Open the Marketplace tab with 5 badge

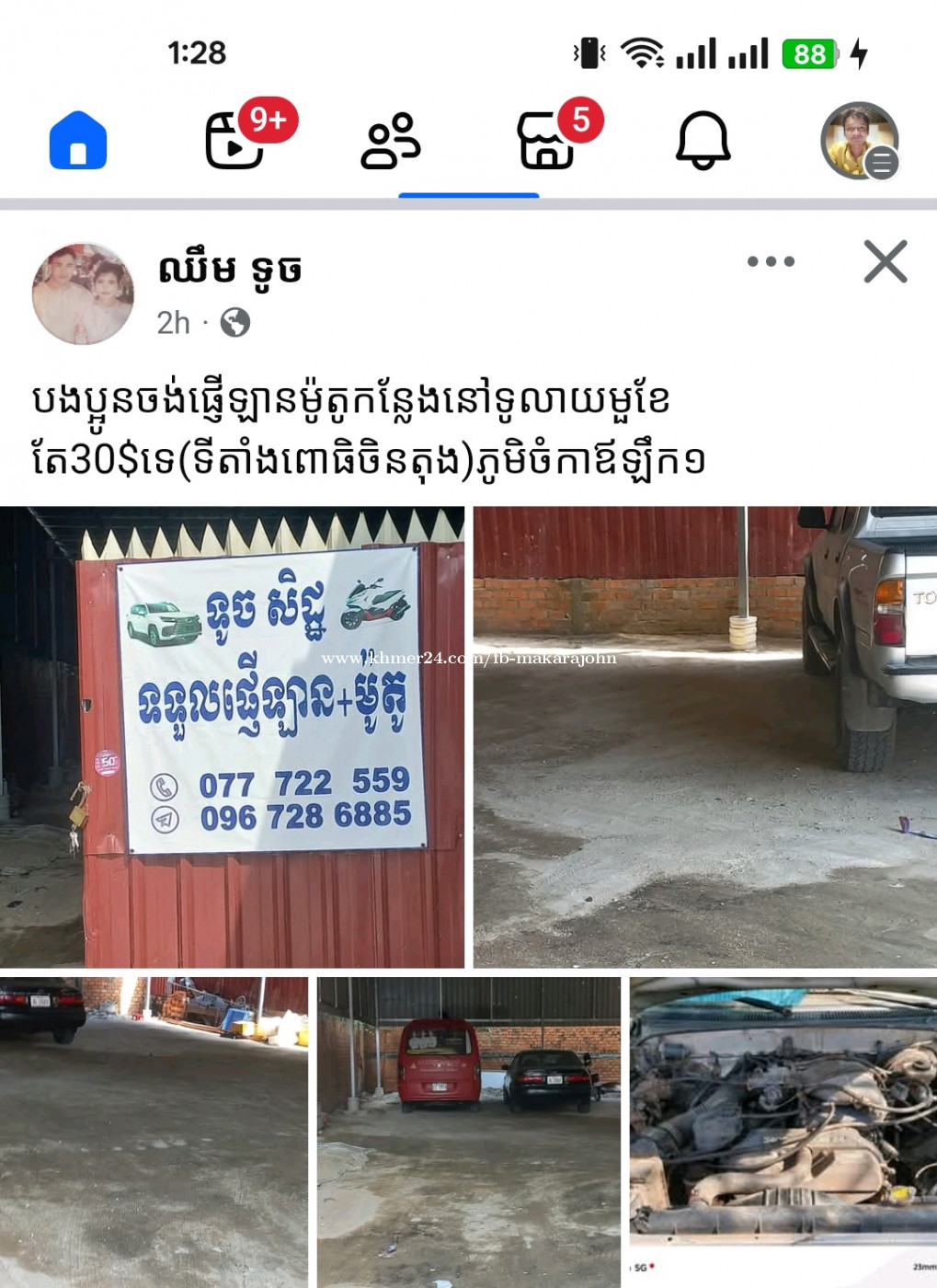(547, 141)
